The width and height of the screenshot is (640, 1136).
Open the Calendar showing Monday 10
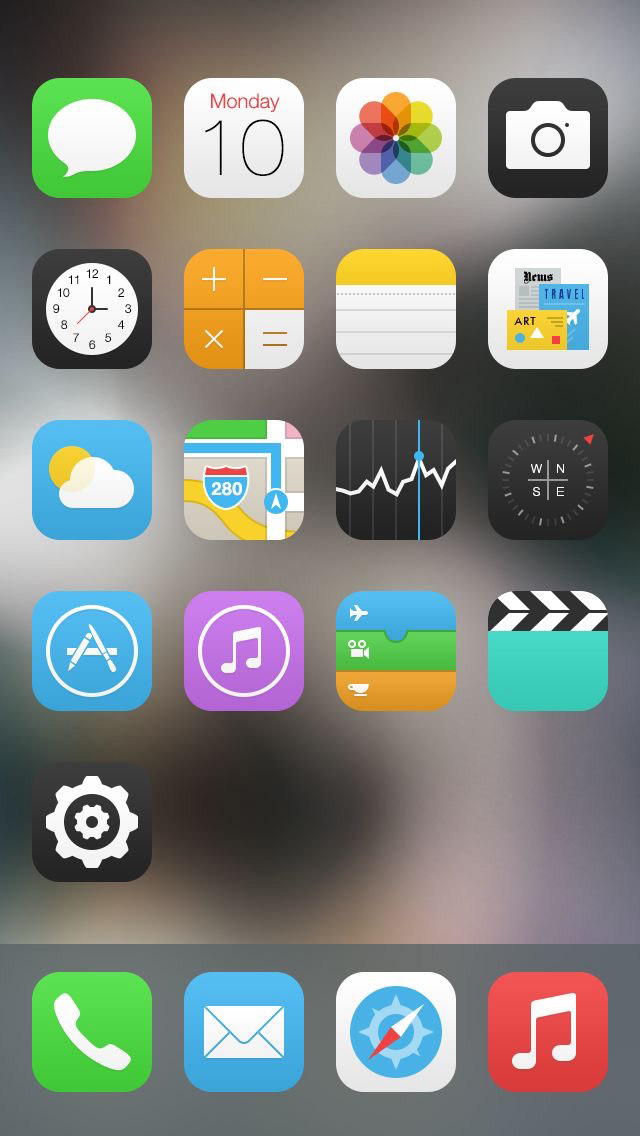[244, 138]
